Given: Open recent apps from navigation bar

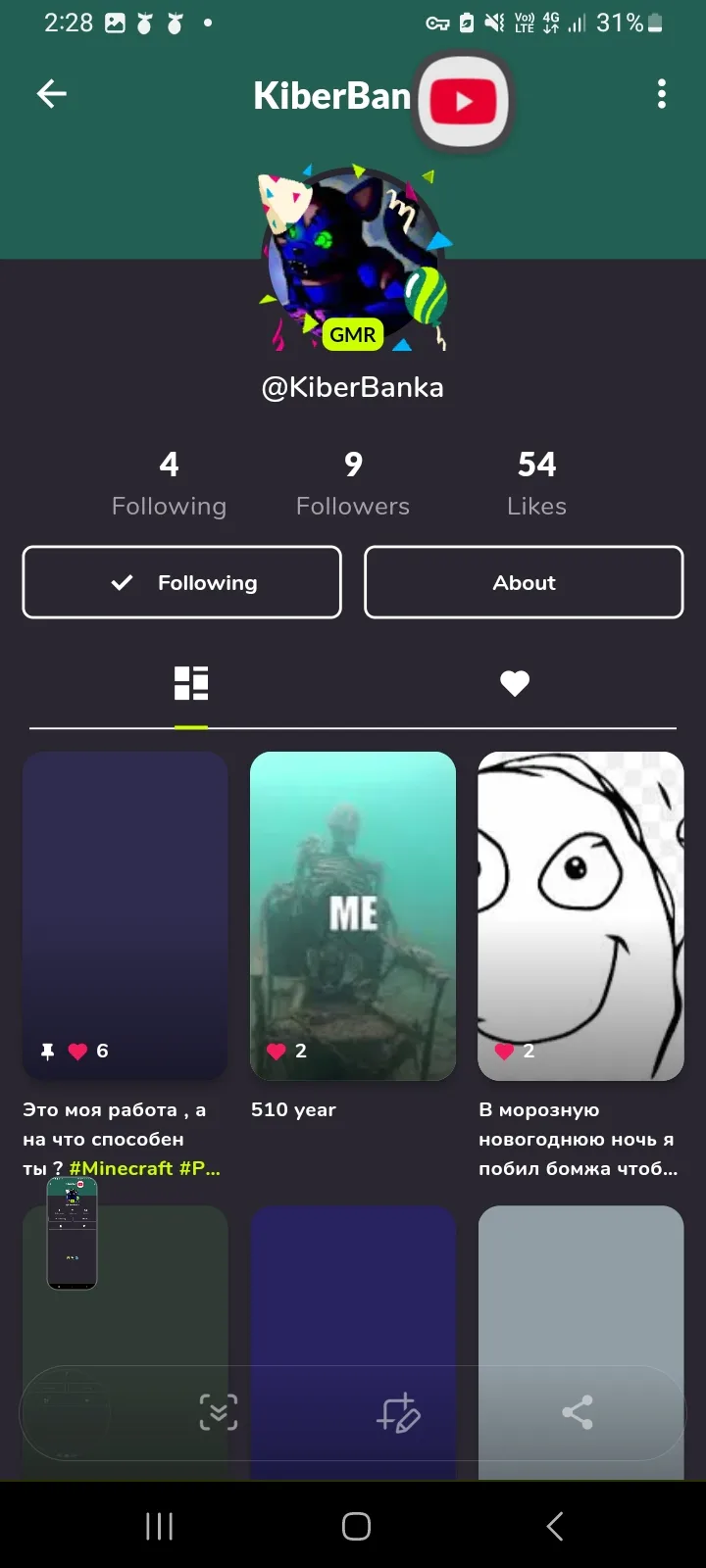Looking at the screenshot, I should pos(159,1526).
